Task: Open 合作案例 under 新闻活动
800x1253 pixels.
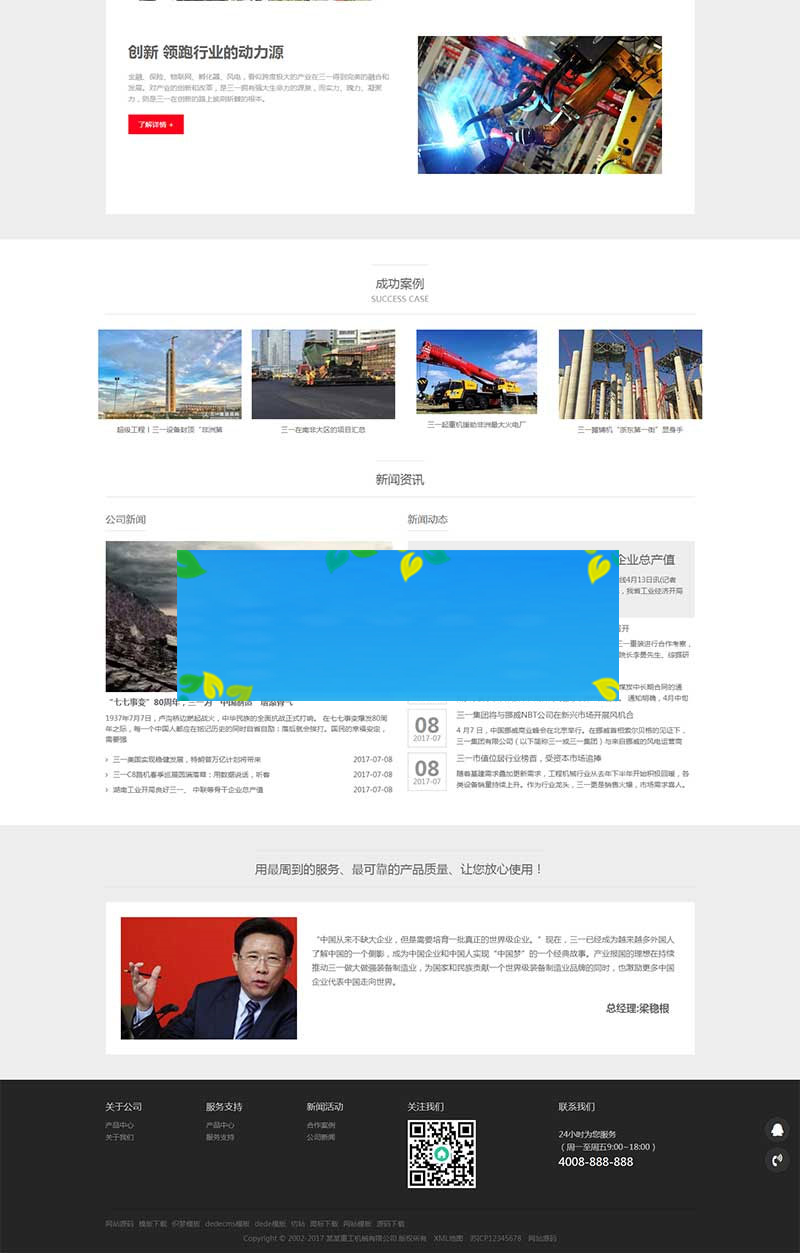Action: coord(321,1125)
